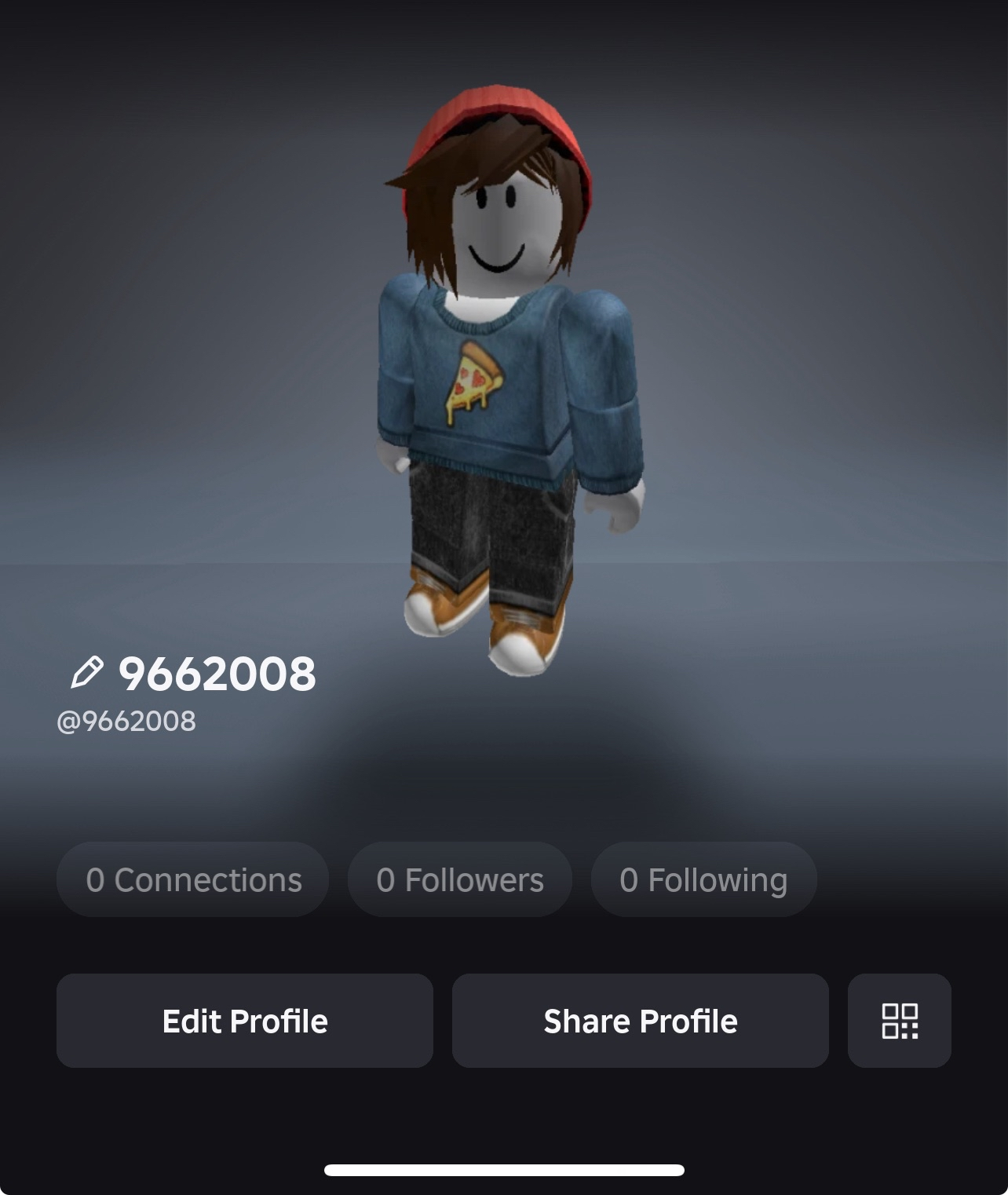Image resolution: width=1008 pixels, height=1195 pixels.
Task: View the 0 Followers list
Action: click(460, 880)
